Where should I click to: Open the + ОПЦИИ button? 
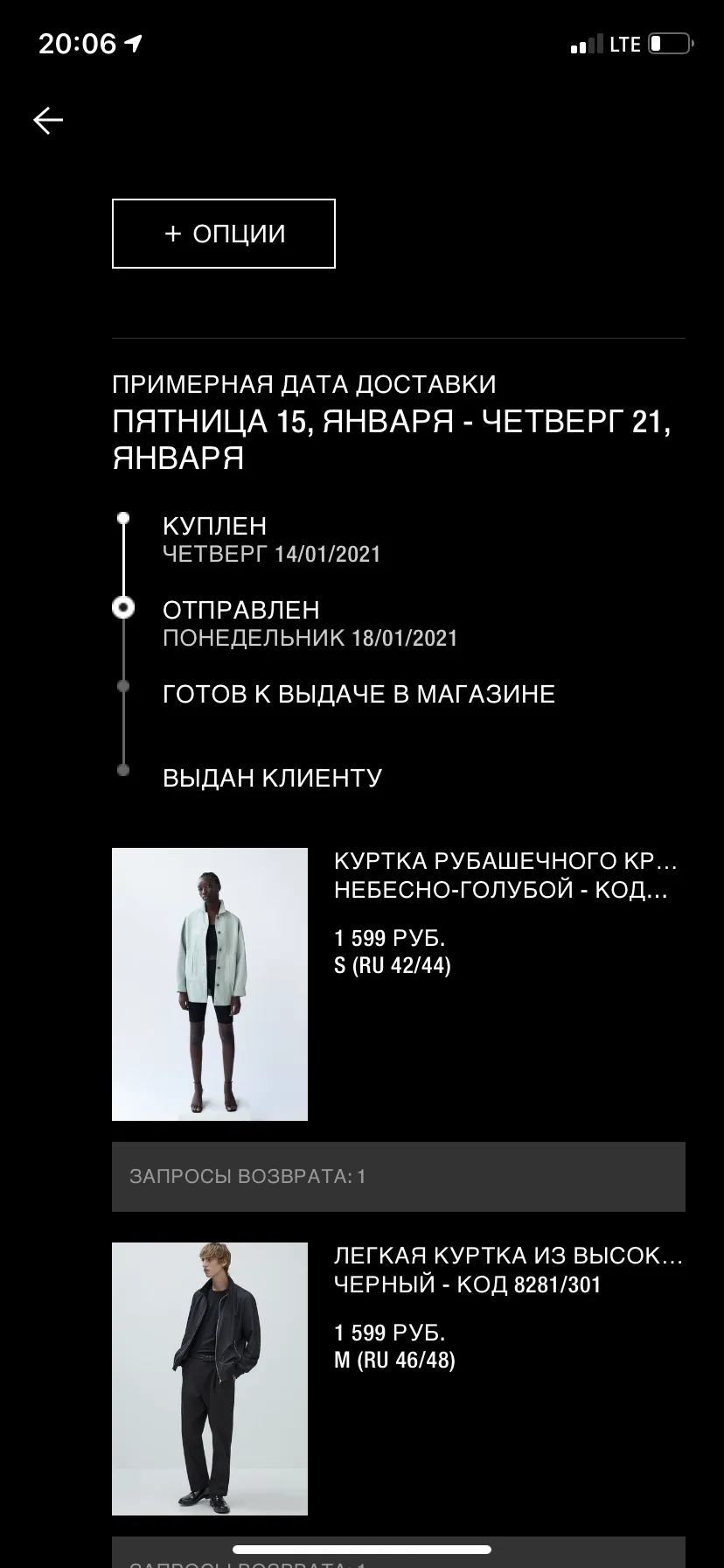tap(224, 234)
